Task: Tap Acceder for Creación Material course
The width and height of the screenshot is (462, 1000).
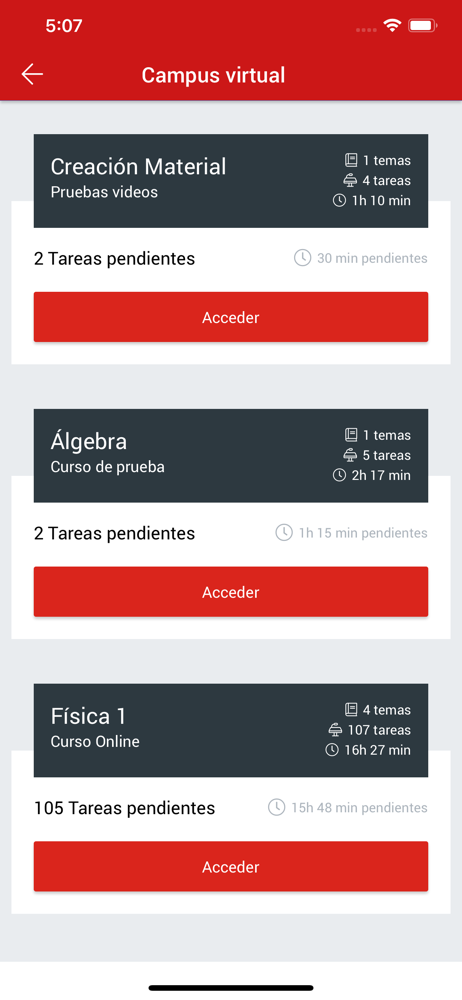Action: click(231, 317)
